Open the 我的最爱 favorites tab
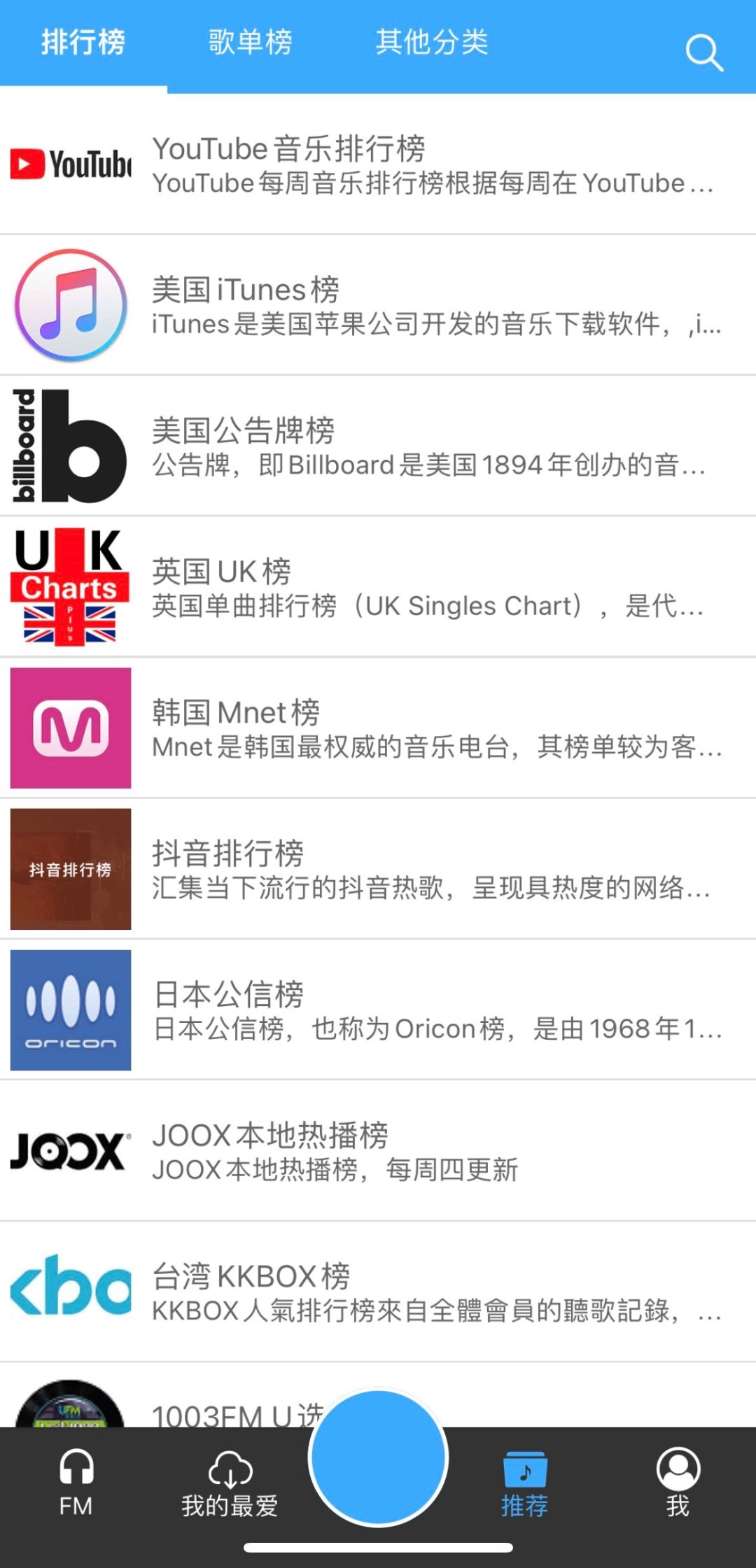The width and height of the screenshot is (756, 1568). pos(230,1482)
